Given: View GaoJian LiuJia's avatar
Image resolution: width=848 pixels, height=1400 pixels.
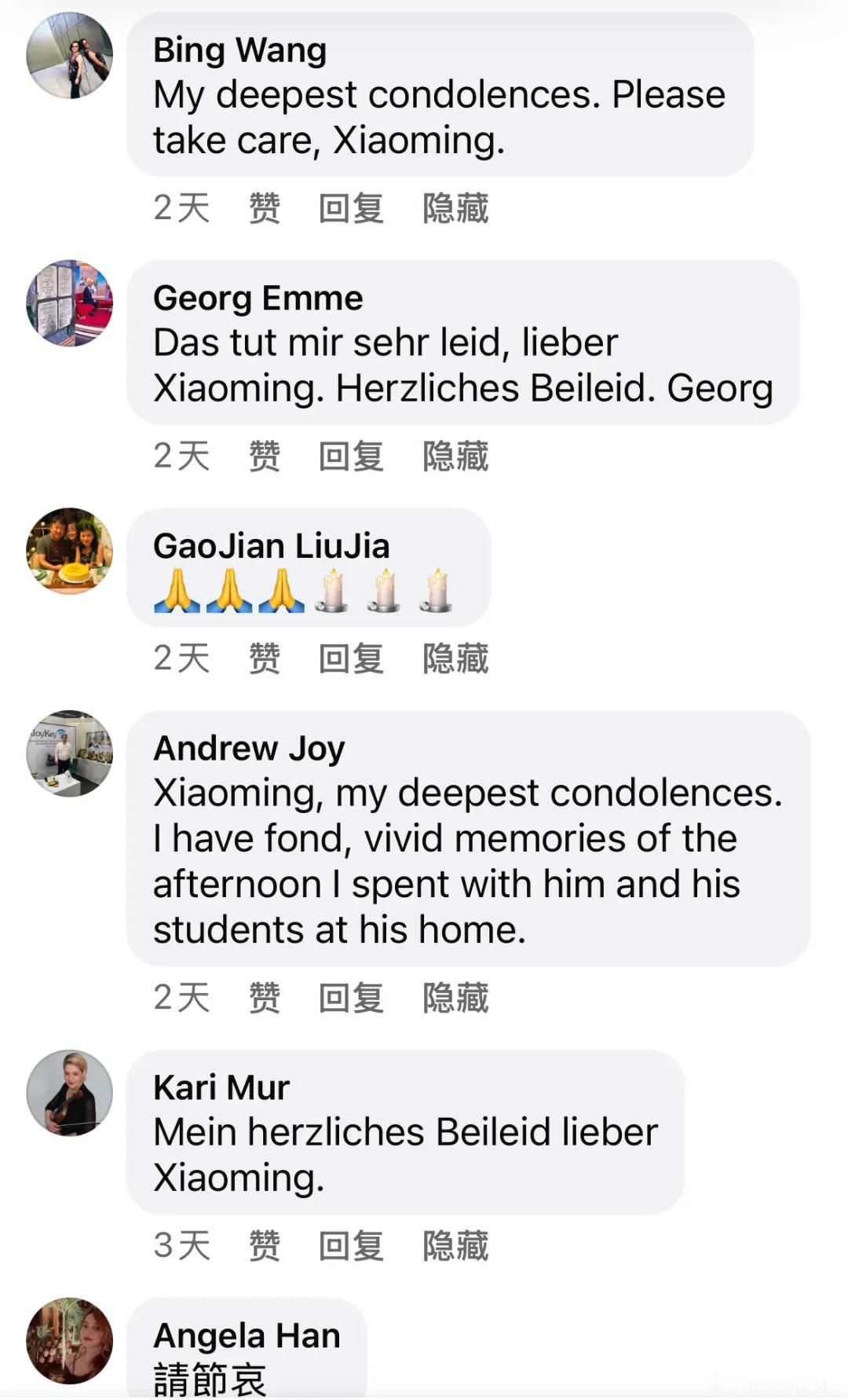Looking at the screenshot, I should (70, 551).
